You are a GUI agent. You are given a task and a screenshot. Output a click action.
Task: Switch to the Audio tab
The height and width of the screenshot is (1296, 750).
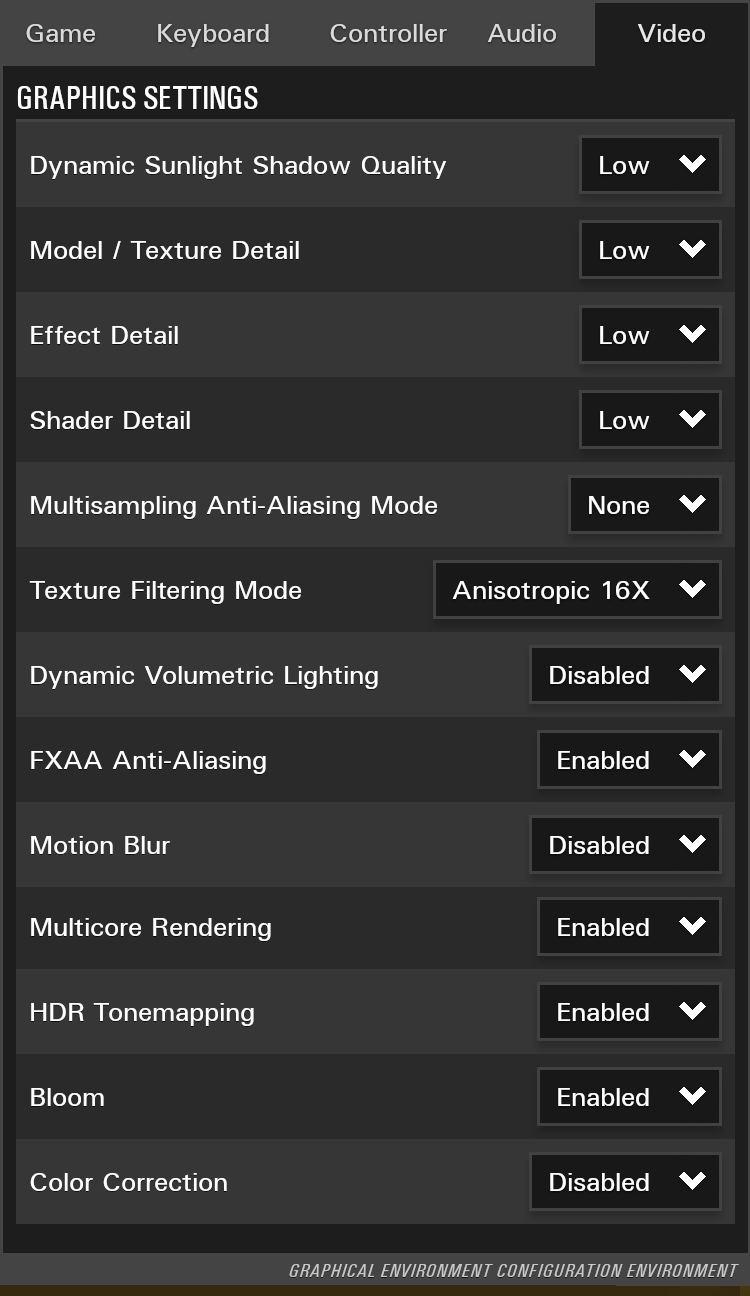(x=522, y=34)
